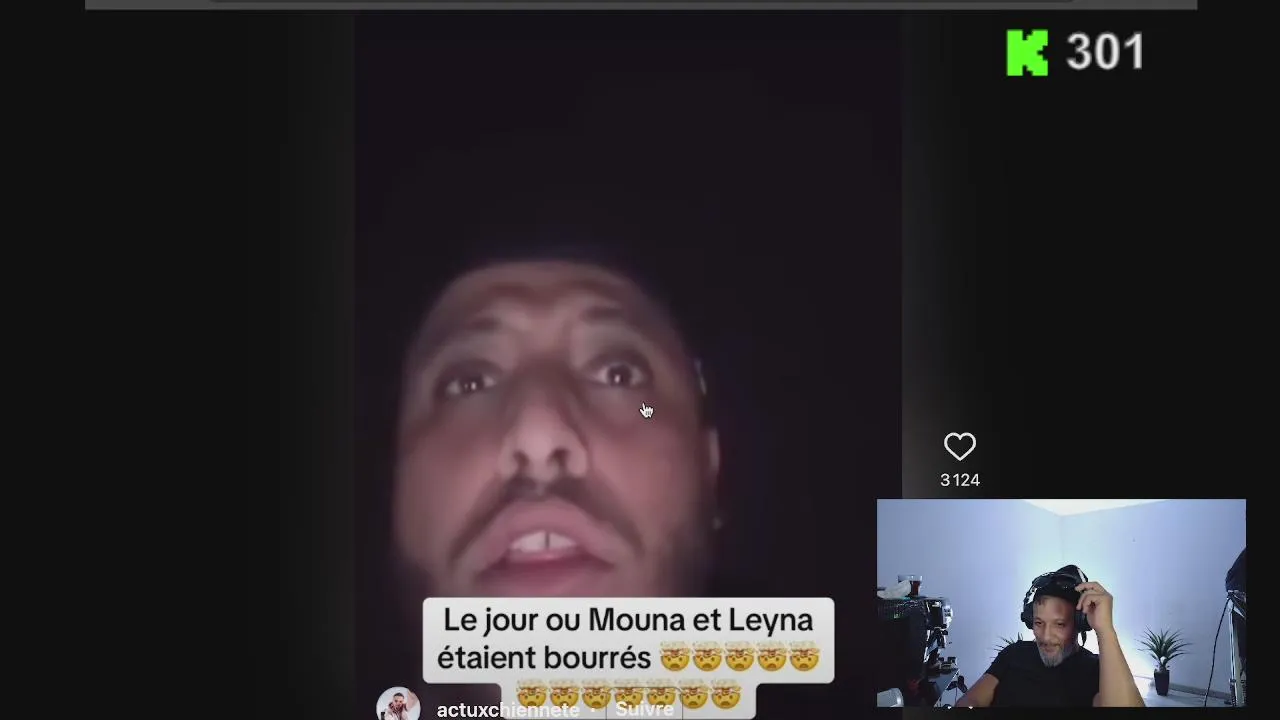Open the actuxchiennete avatar picture

tap(398, 706)
